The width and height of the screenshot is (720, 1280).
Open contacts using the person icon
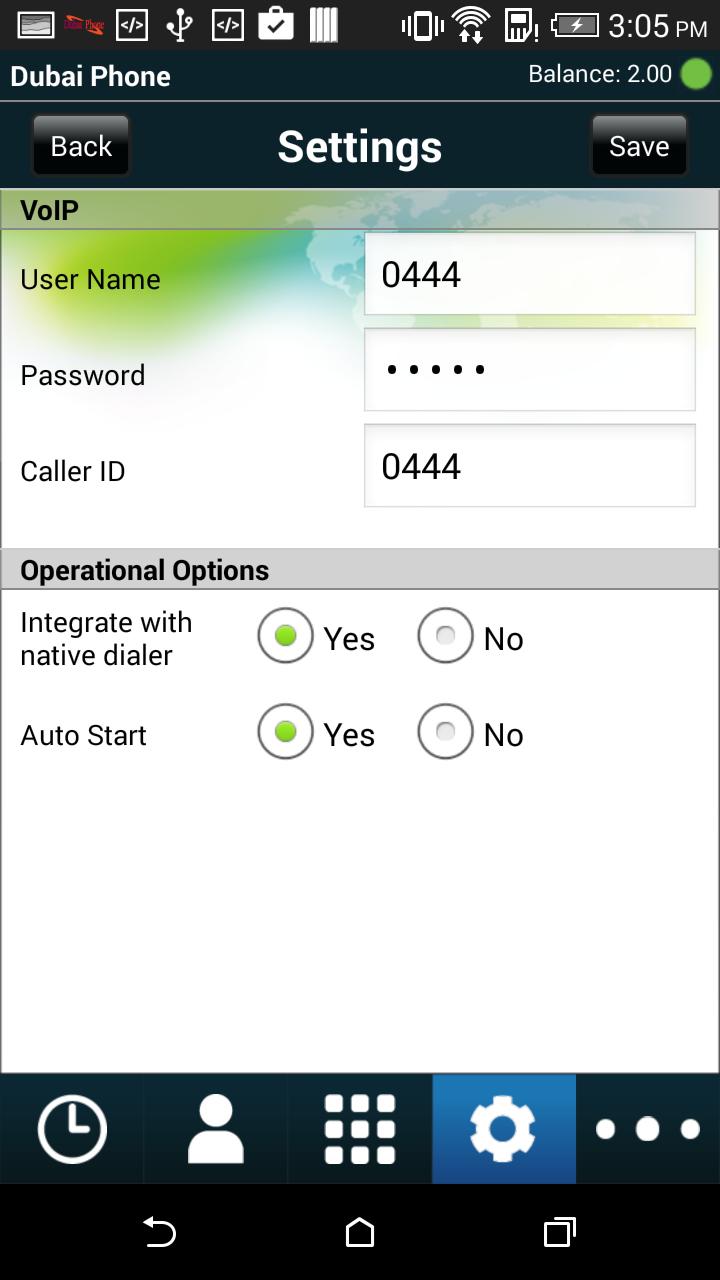click(x=215, y=1129)
